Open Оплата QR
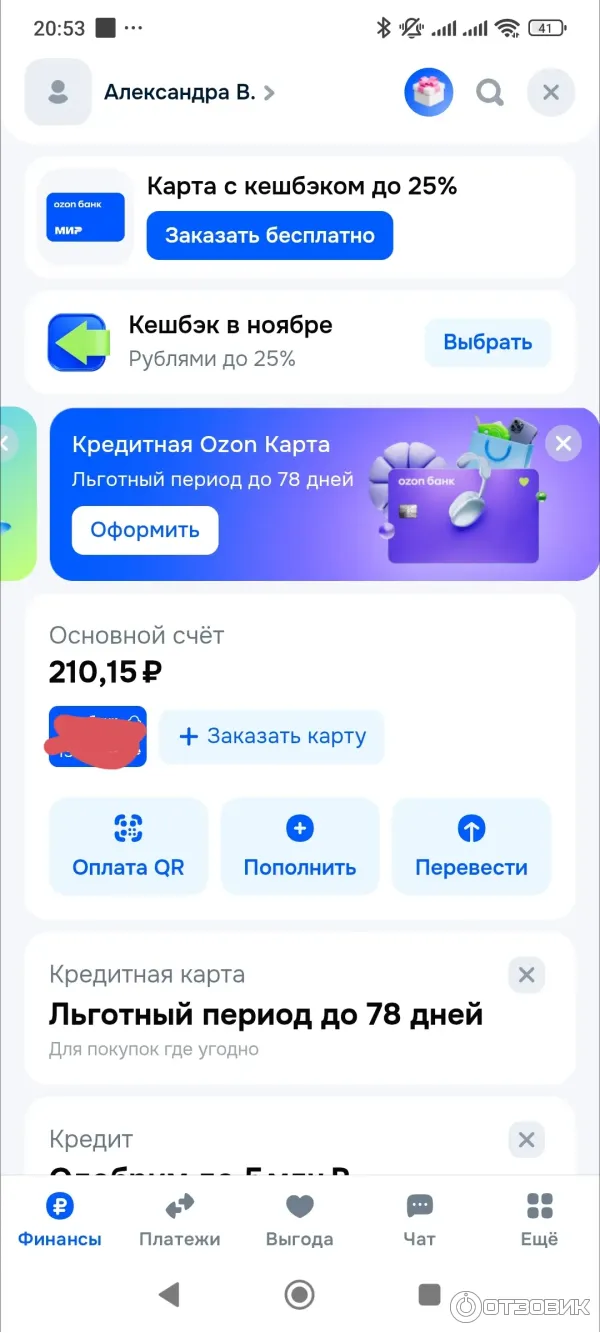 point(128,845)
